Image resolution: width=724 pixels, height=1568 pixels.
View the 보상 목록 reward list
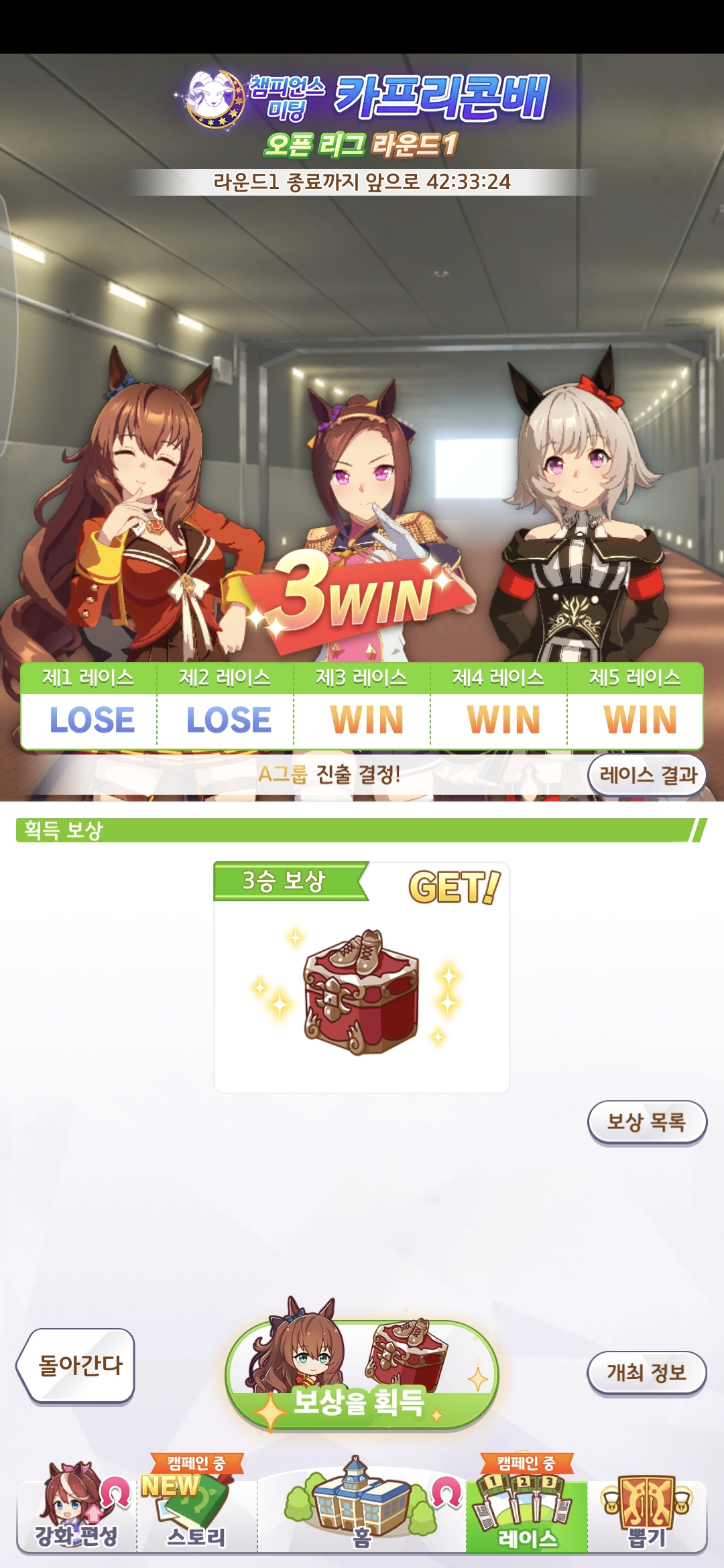(647, 1122)
